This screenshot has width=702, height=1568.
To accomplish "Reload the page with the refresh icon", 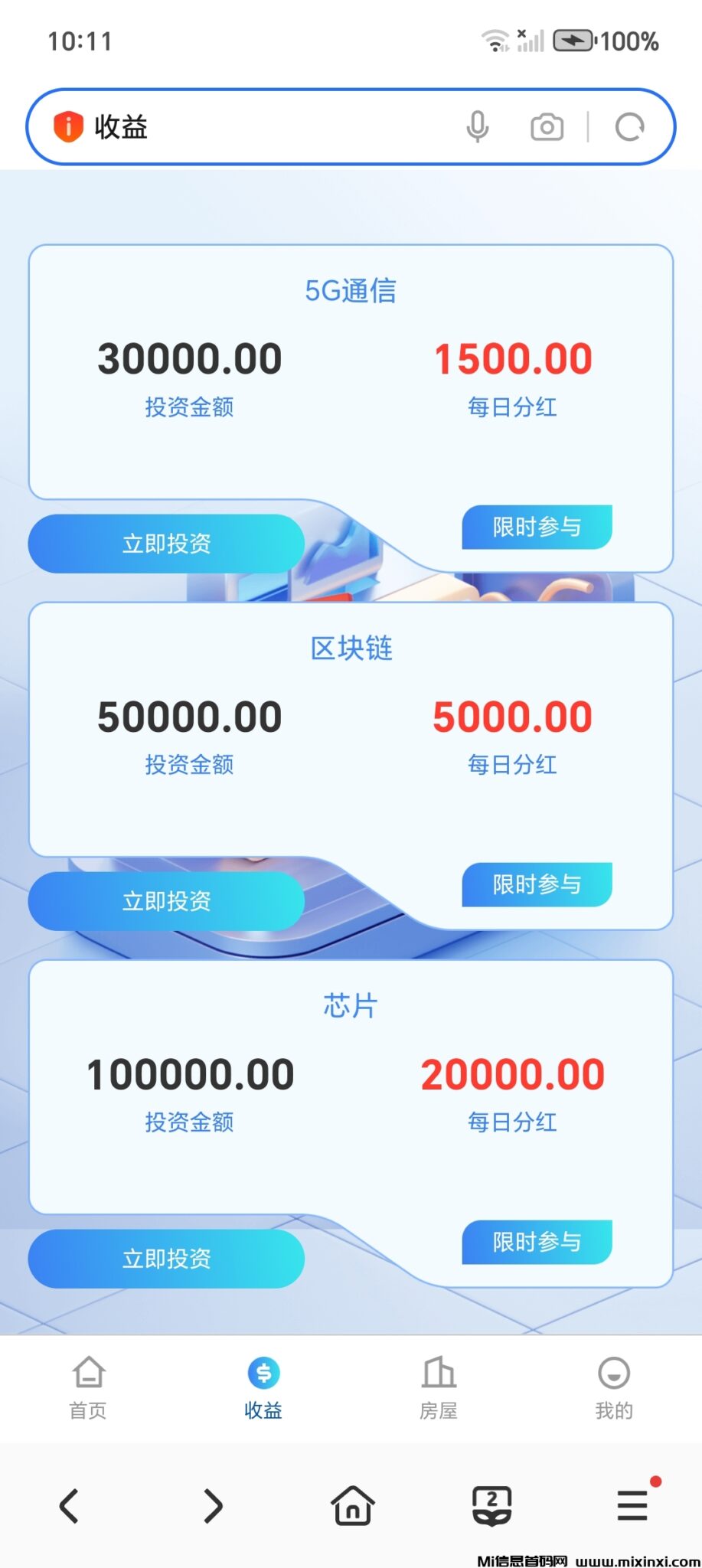I will (x=629, y=127).
